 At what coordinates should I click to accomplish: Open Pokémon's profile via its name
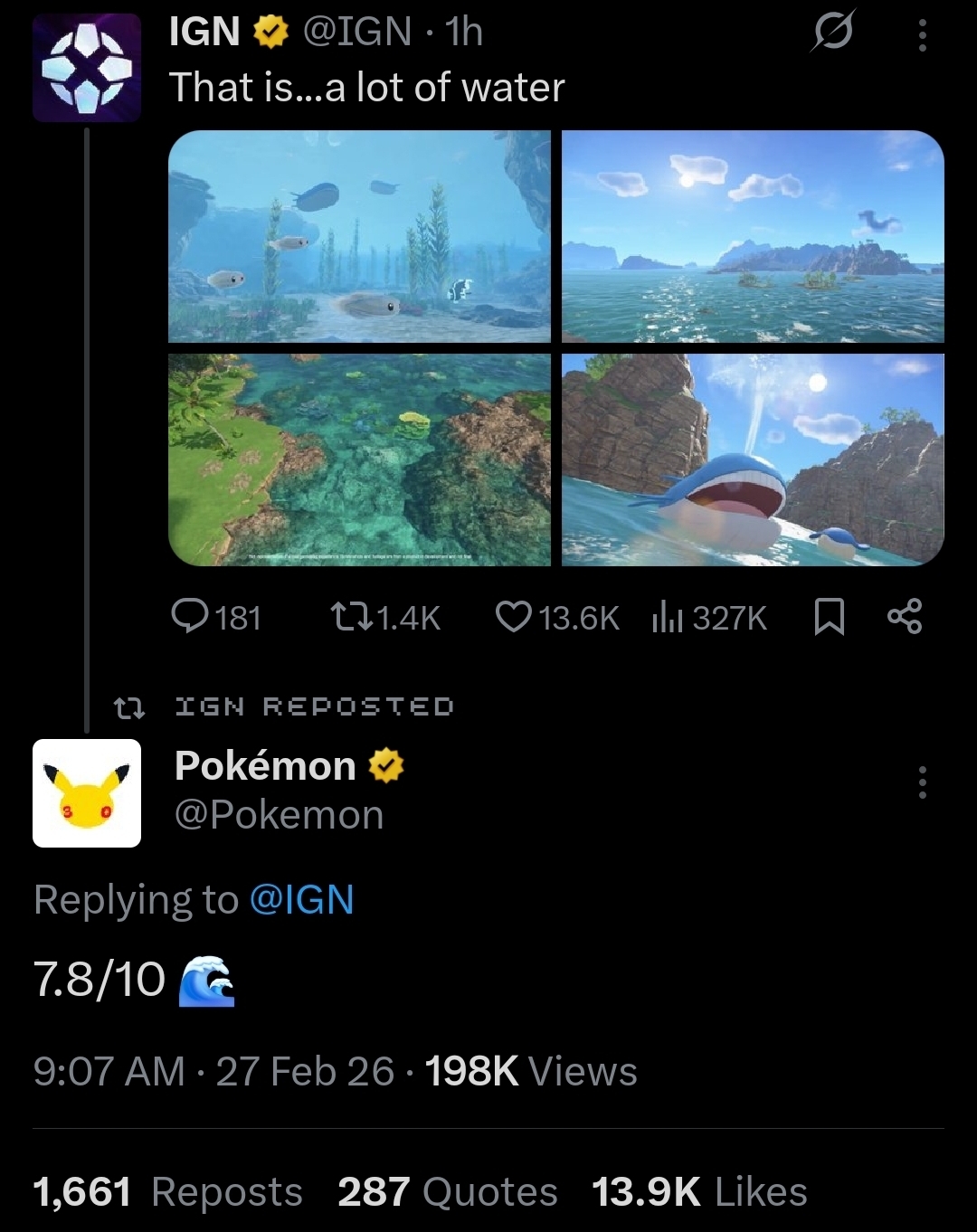(265, 765)
